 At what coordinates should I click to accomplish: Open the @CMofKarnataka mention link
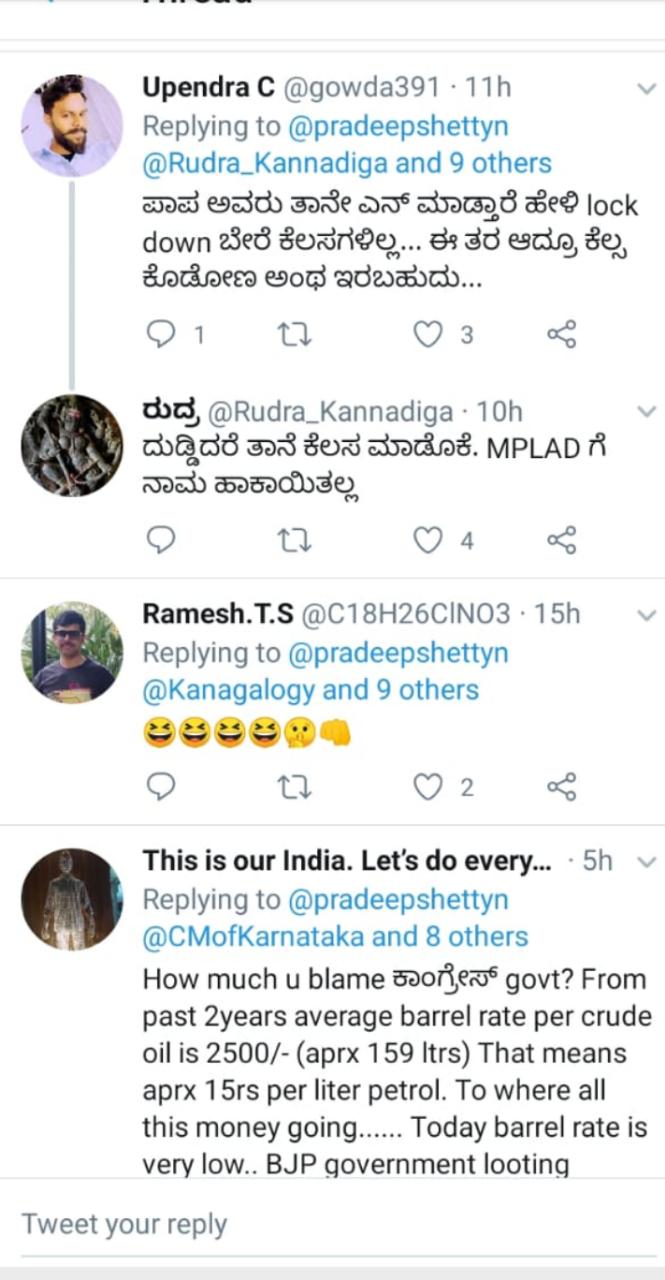click(x=253, y=937)
